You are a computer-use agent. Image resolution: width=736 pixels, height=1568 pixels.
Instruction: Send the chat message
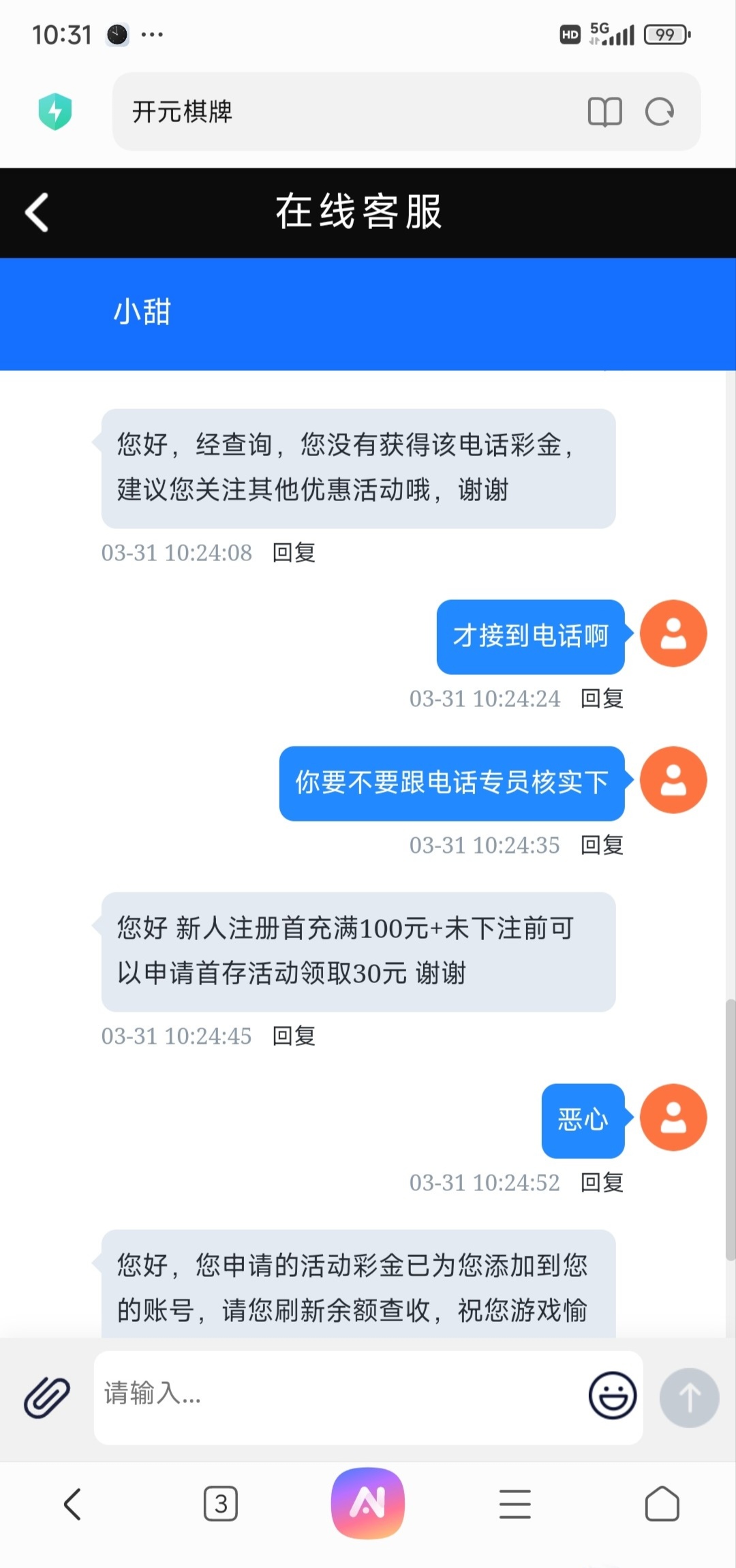(689, 1397)
